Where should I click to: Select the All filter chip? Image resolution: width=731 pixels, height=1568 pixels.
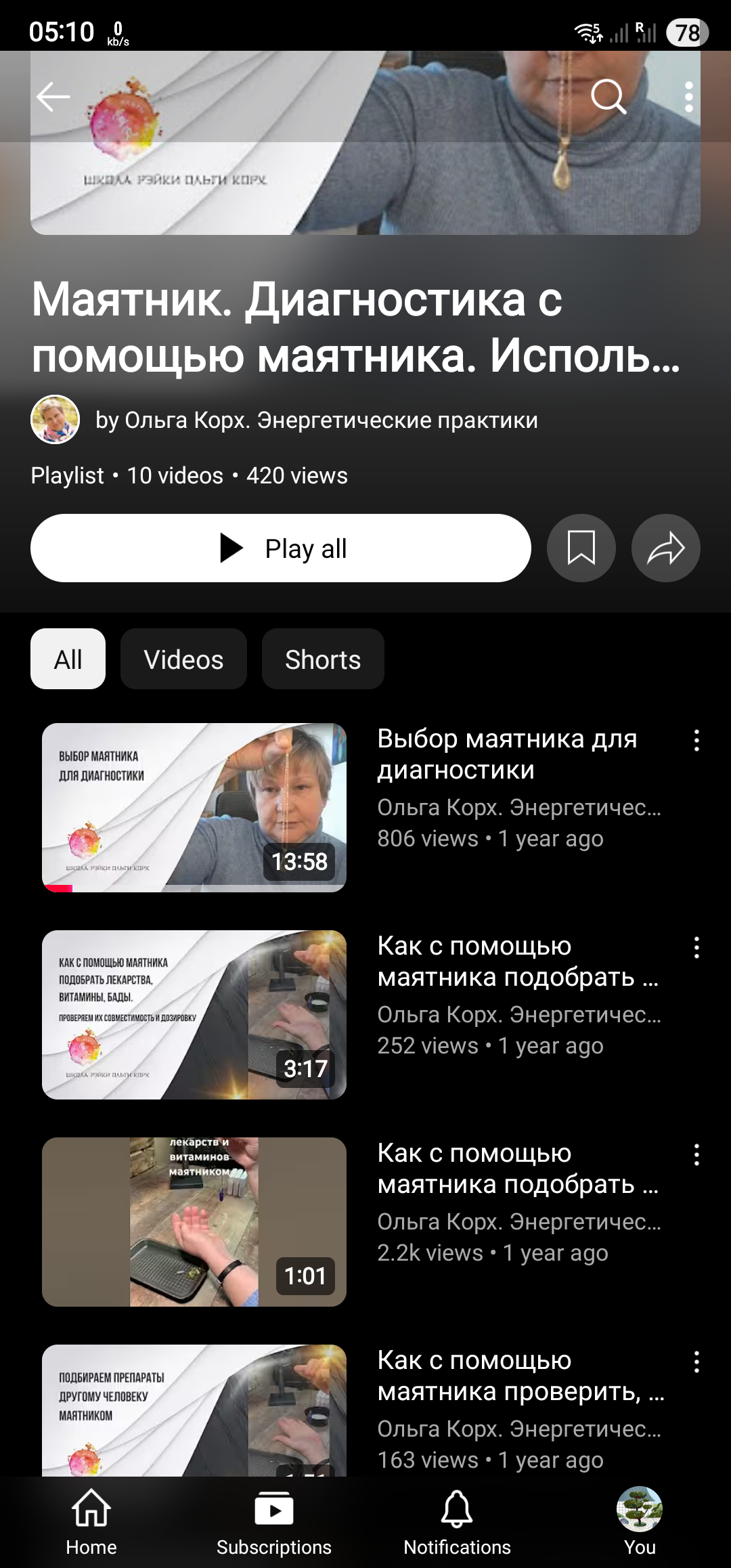click(68, 659)
